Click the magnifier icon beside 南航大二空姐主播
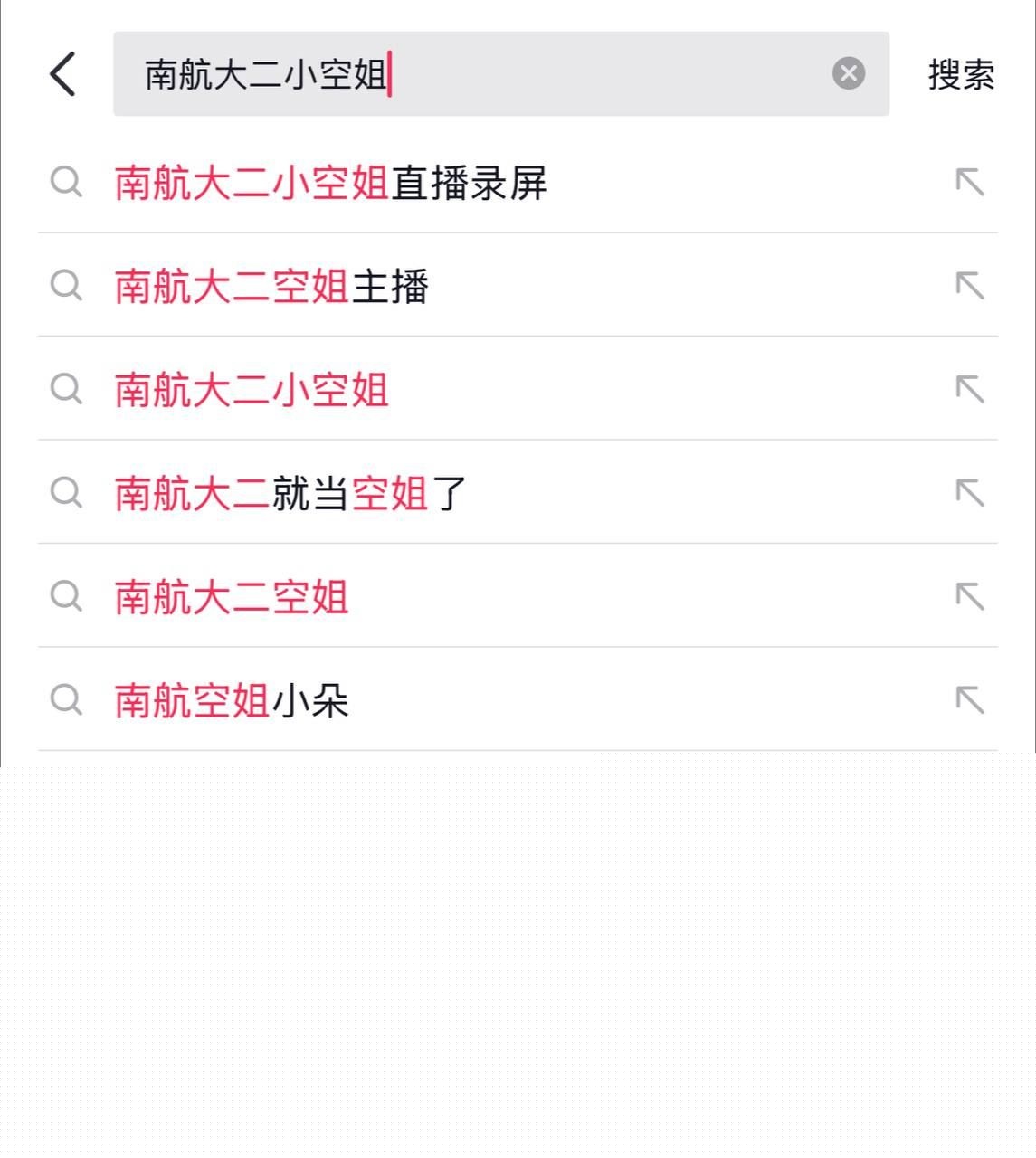Viewport: 1036px width, 1158px height. (65, 288)
